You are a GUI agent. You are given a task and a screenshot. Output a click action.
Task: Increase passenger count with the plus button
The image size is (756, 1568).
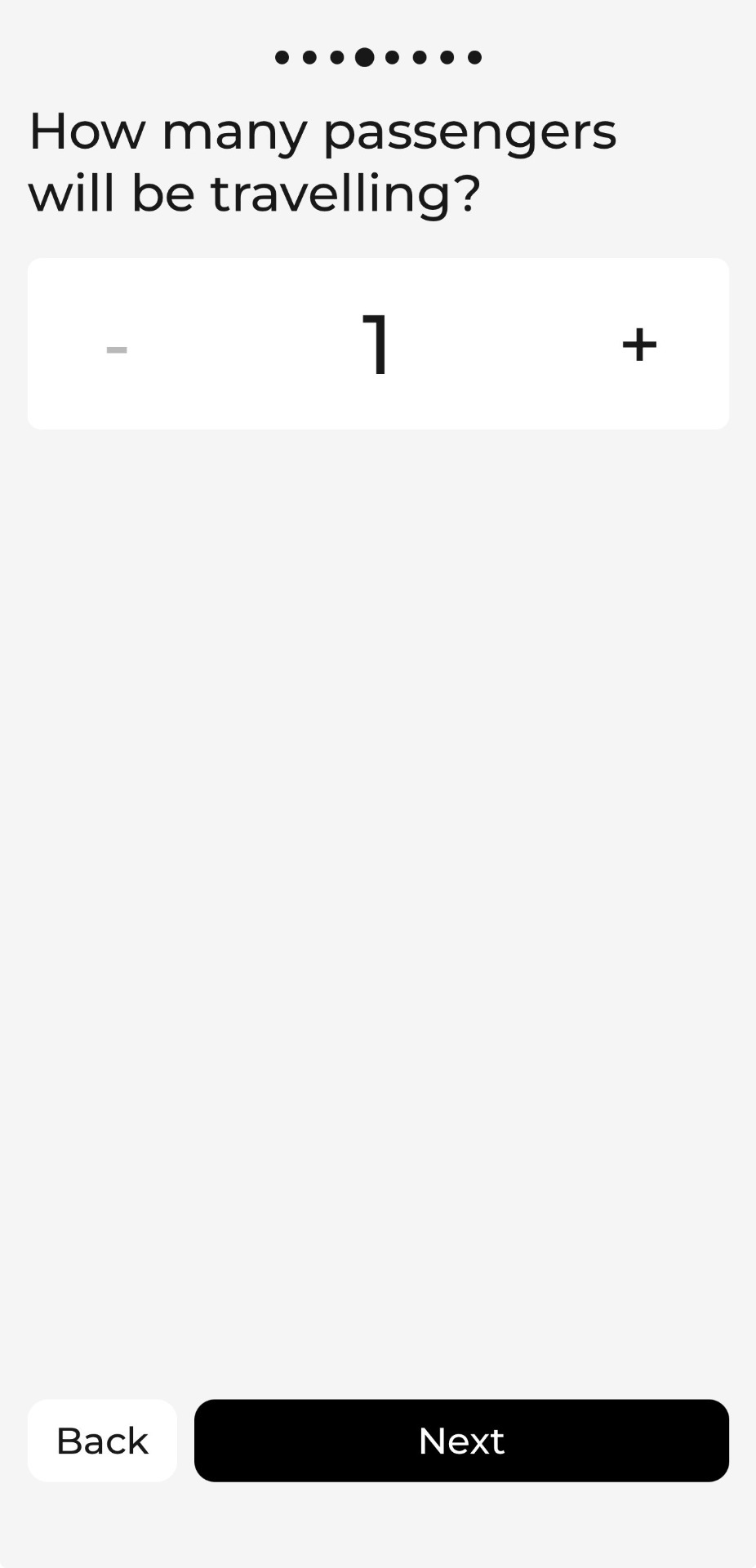[639, 344]
